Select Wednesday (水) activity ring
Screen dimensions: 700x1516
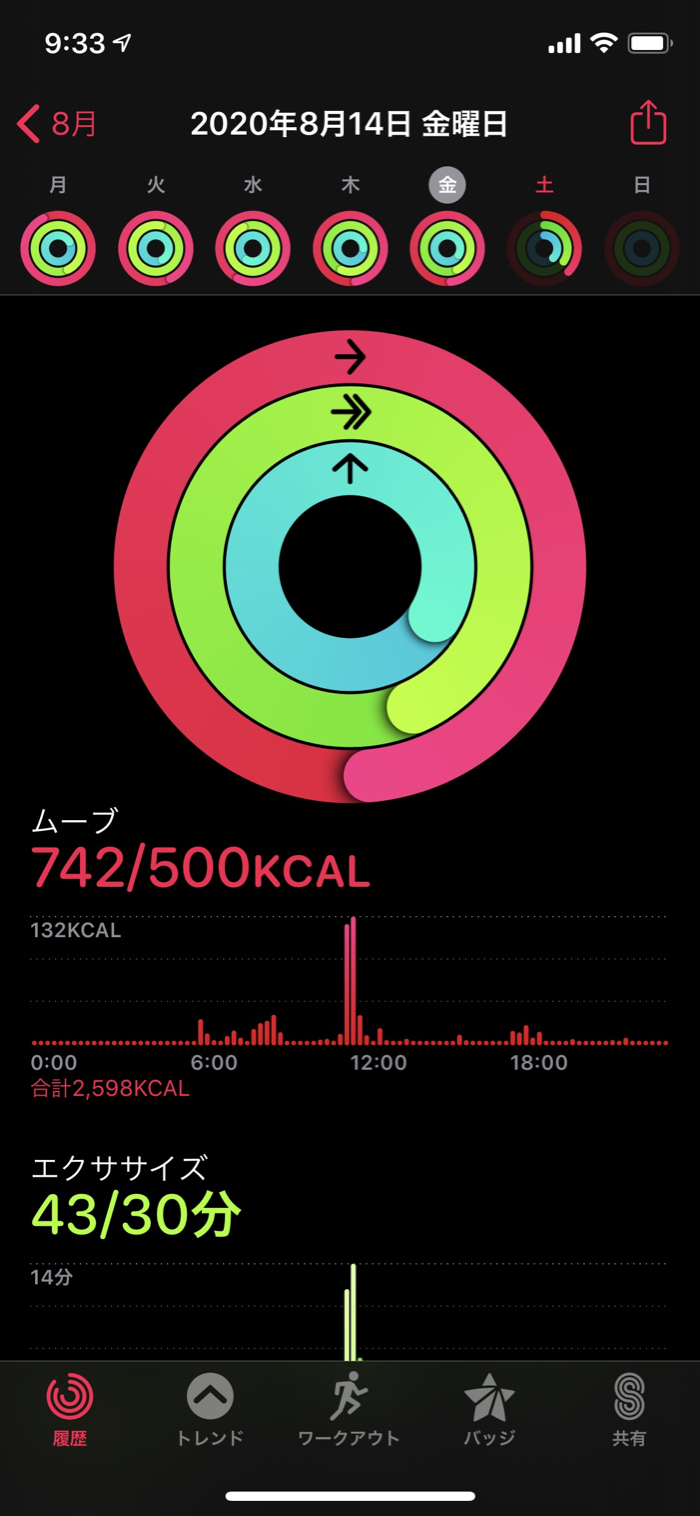pyautogui.click(x=253, y=248)
